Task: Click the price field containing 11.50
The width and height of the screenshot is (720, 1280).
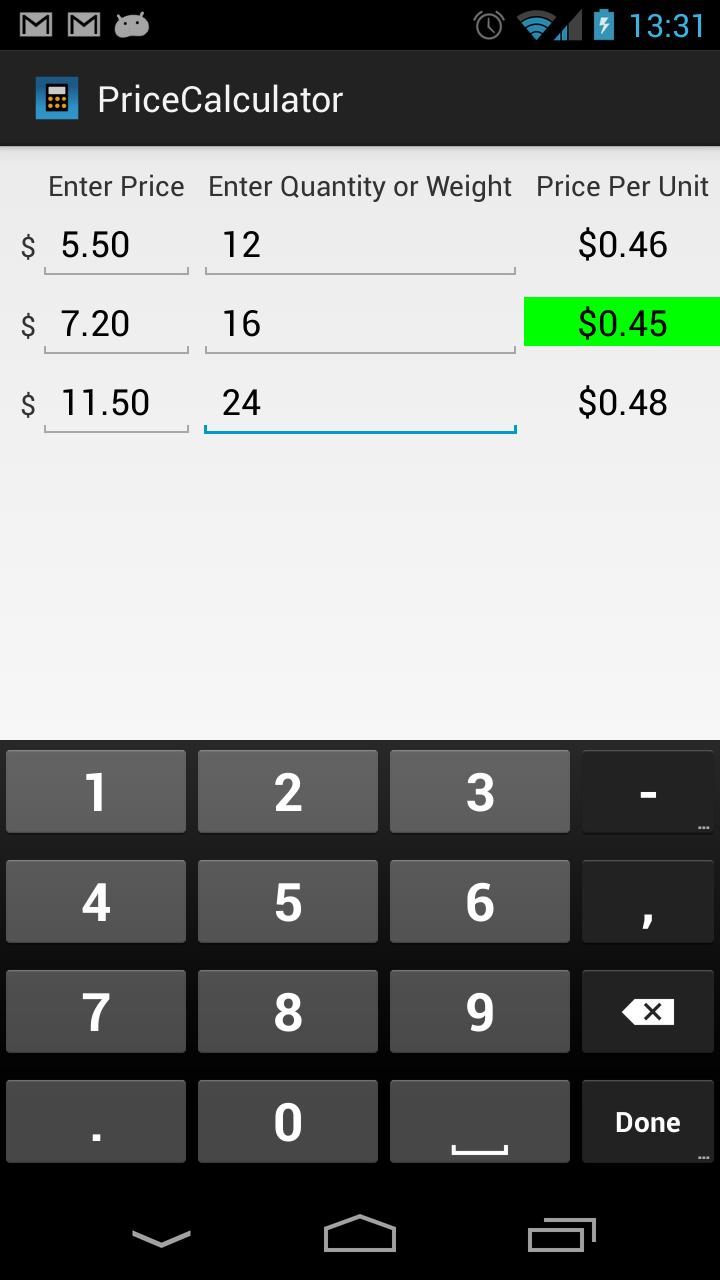Action: point(115,402)
